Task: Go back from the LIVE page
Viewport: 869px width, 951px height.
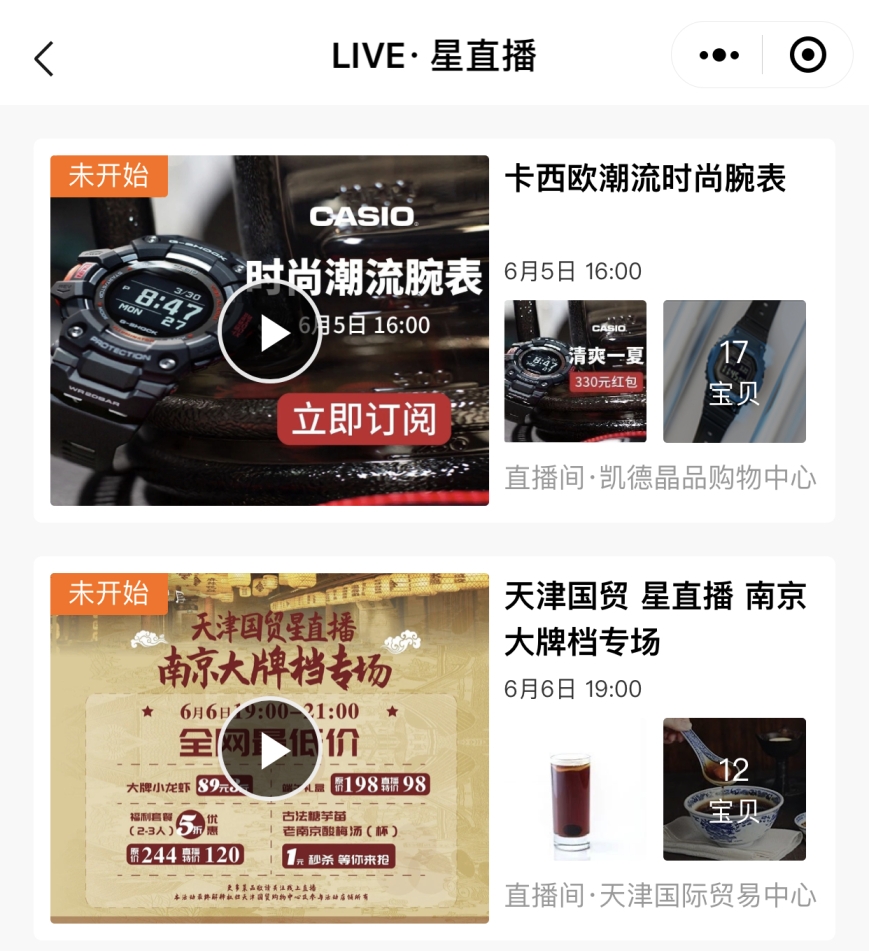Action: [44, 58]
